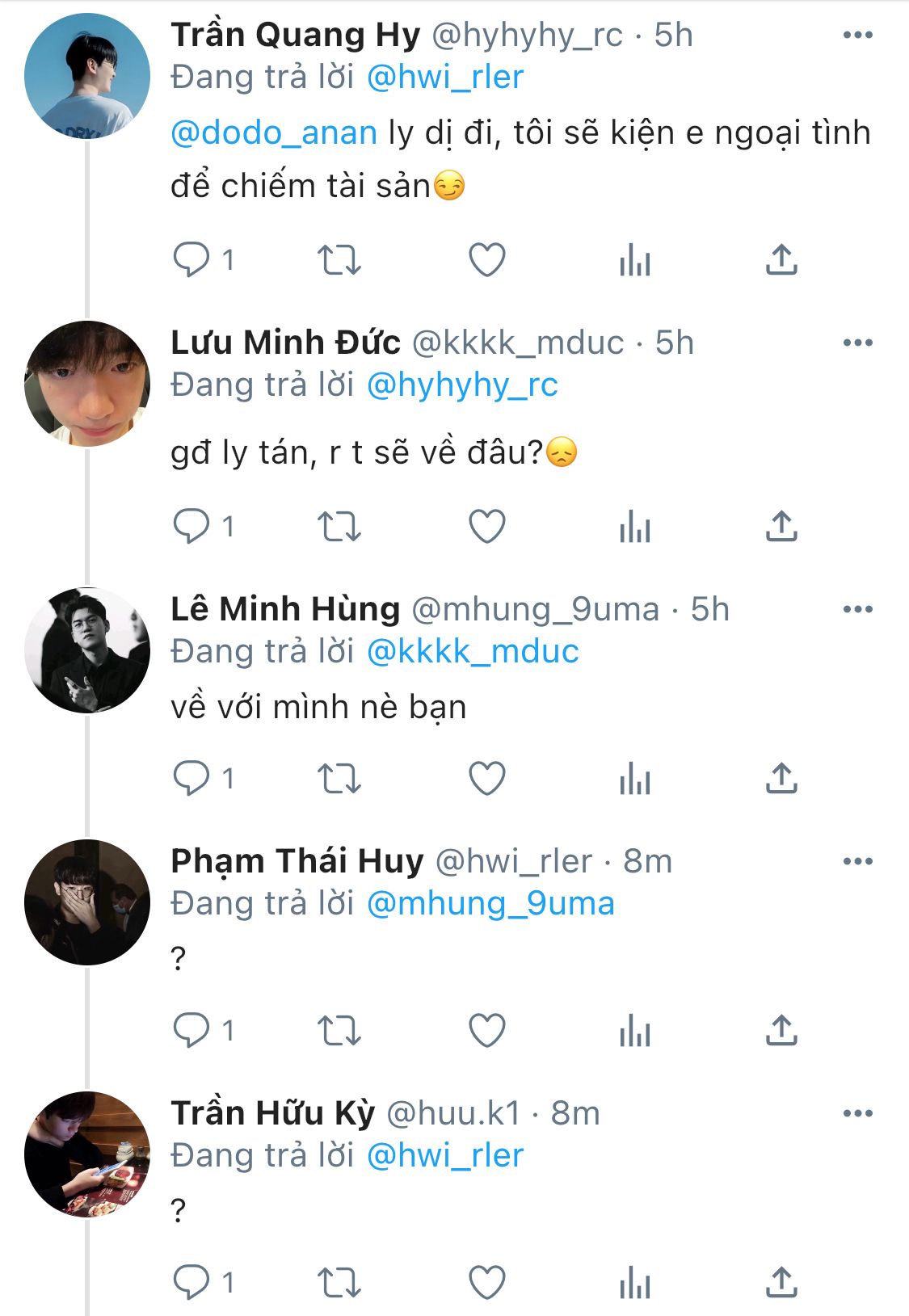Reply to Phạm Thái Huy's tweet

(191, 1031)
